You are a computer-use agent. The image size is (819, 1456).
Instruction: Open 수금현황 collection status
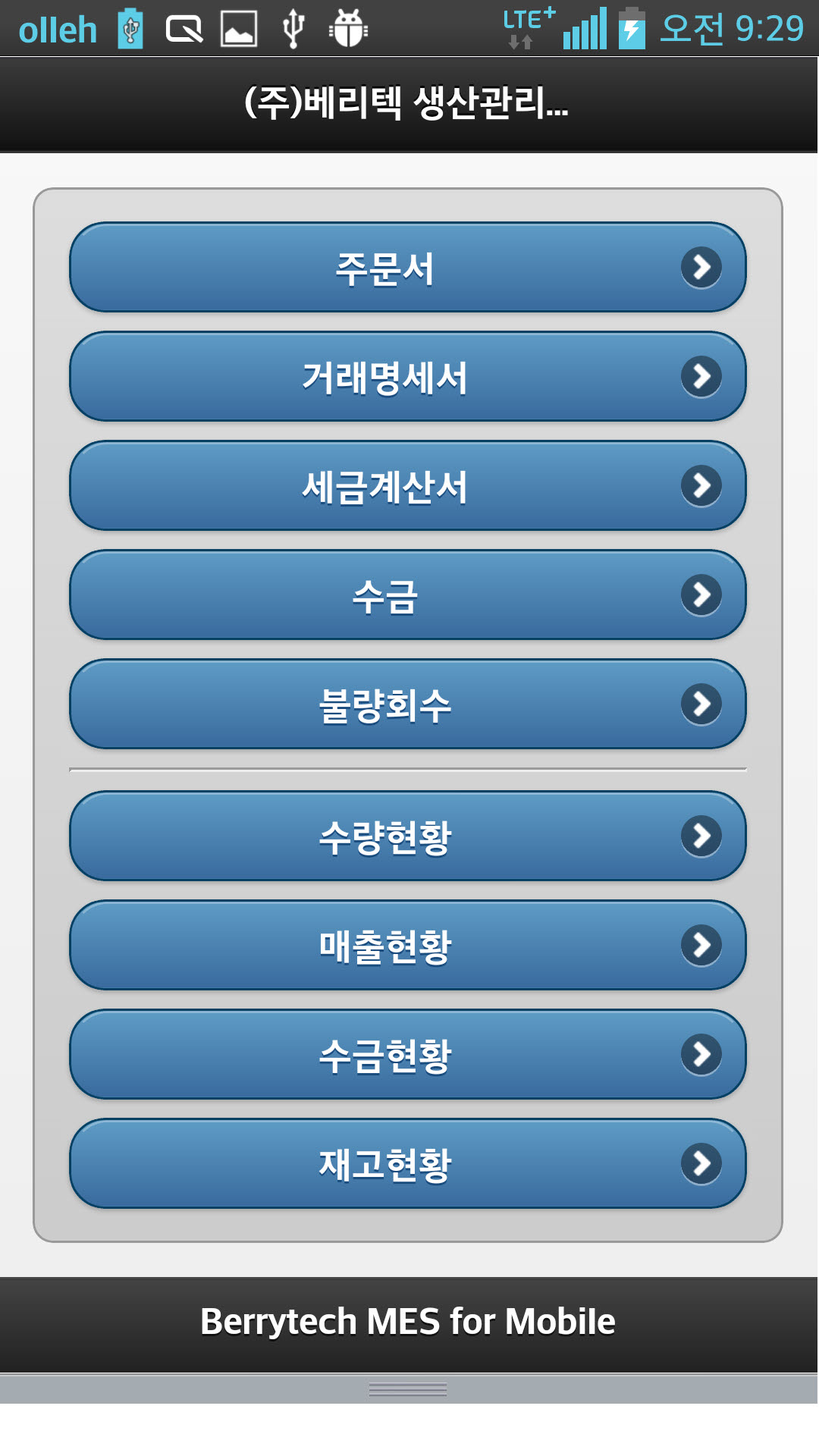(x=407, y=1054)
